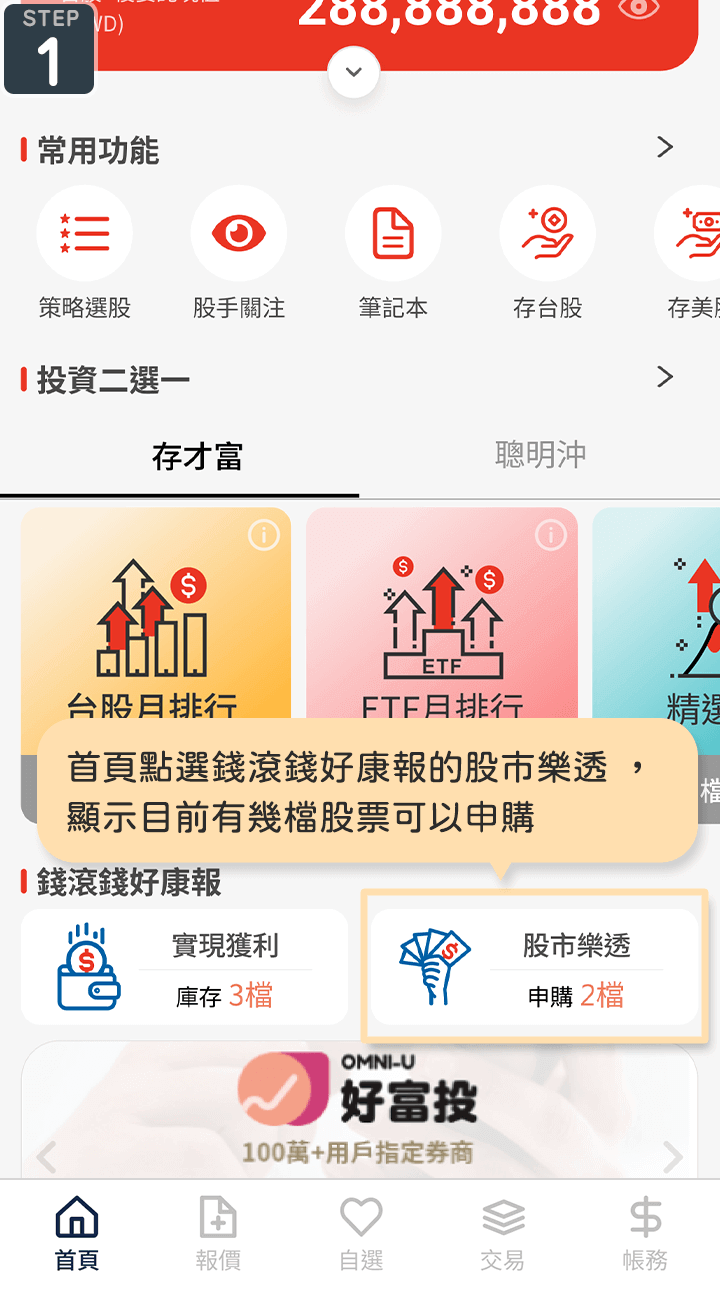Switch to the 聰明沖 tab
720x1300 pixels.
point(540,456)
